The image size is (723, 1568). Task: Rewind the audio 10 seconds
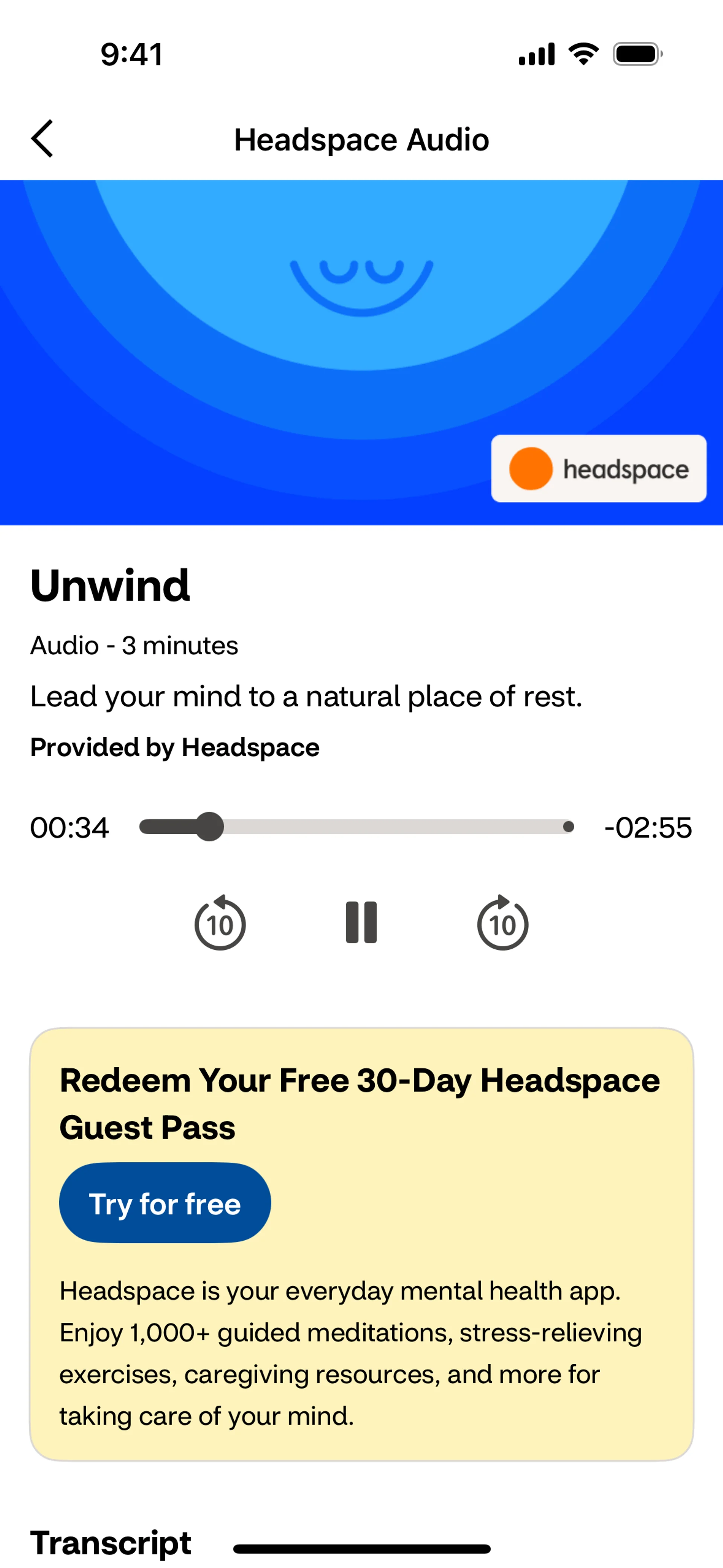(220, 922)
